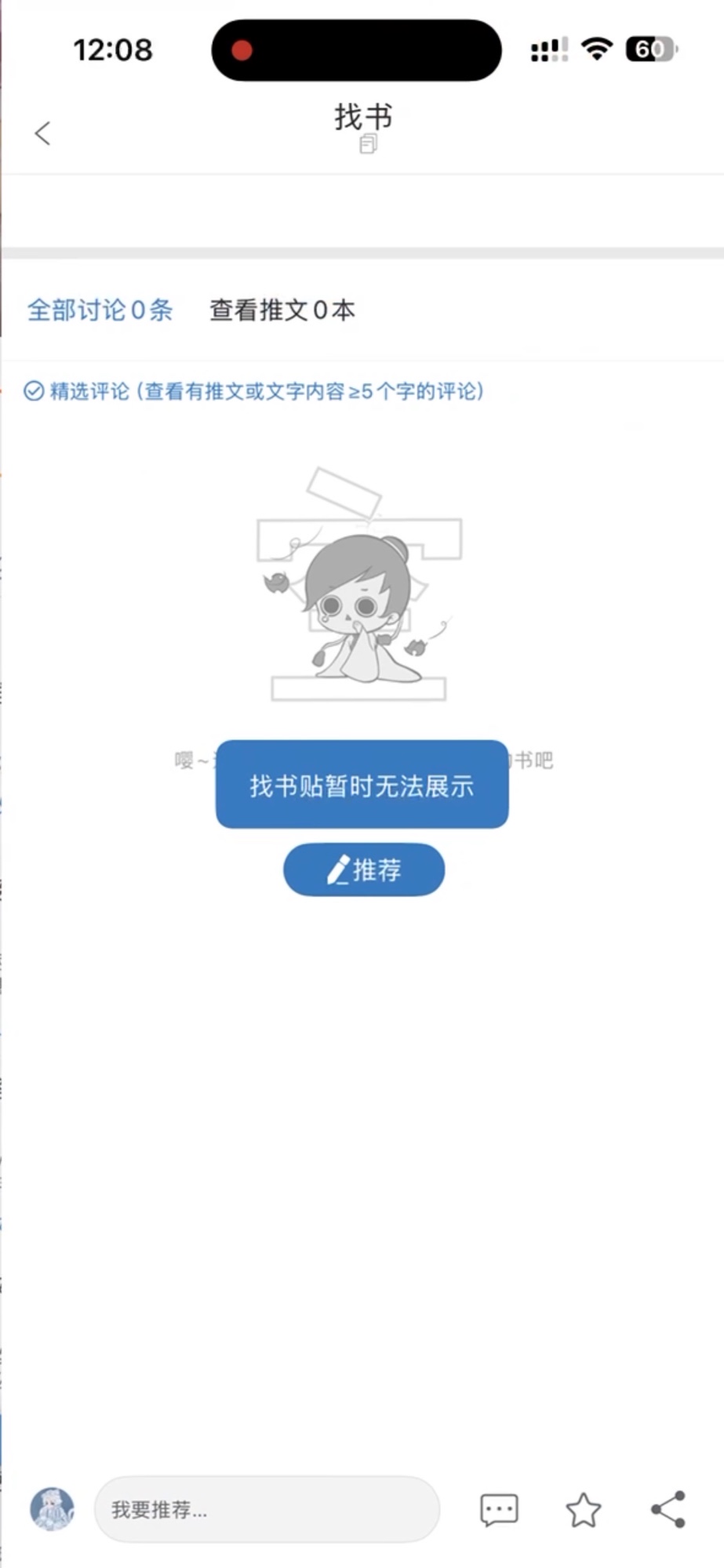The image size is (724, 1568).
Task: Focus the 我要推荐 input field
Action: tap(267, 1509)
